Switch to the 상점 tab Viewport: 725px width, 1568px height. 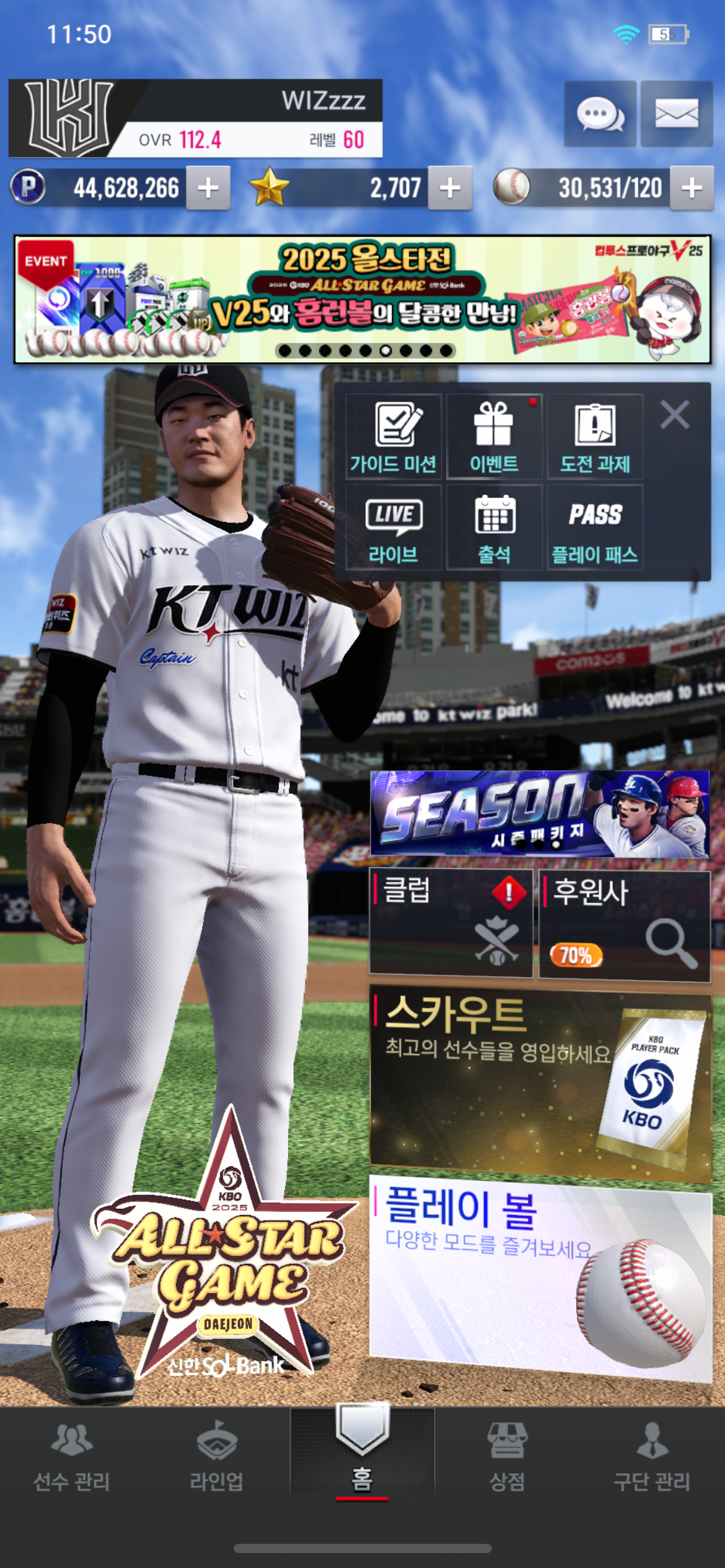[x=507, y=1457]
